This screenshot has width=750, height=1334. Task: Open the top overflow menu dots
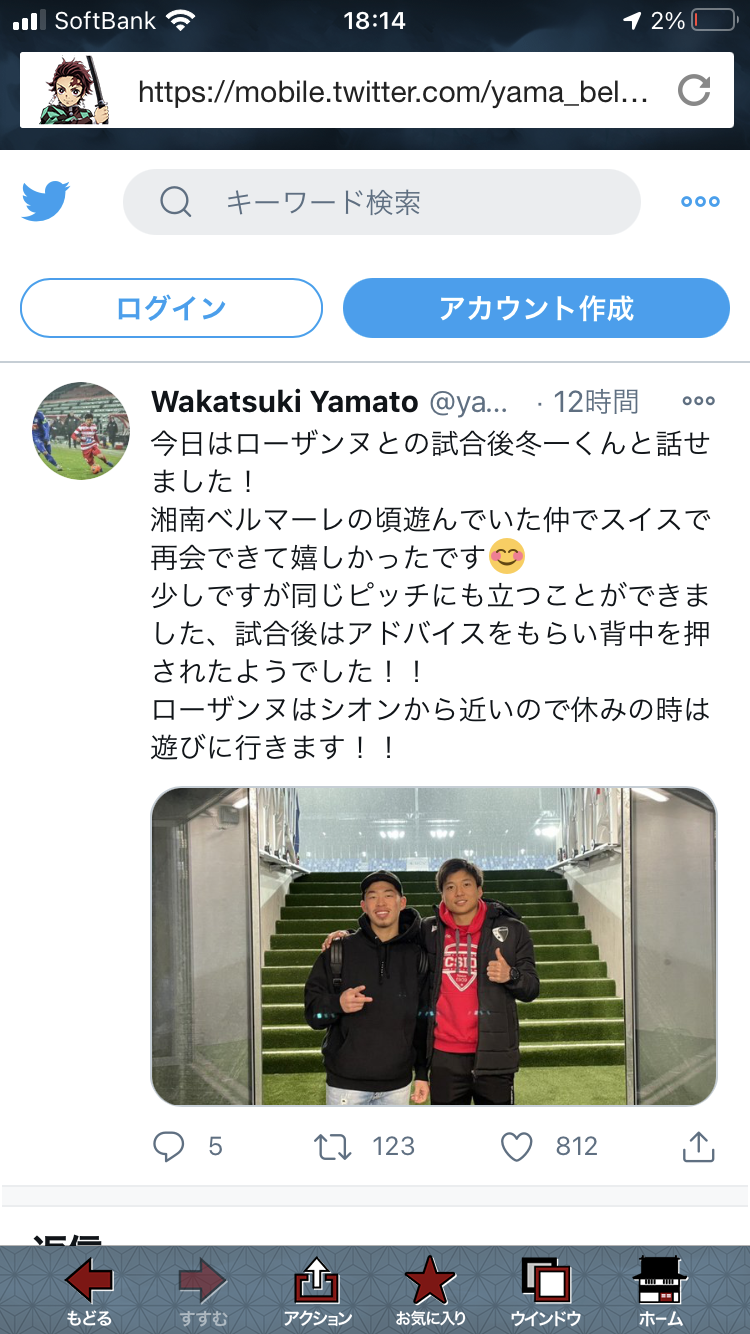(x=700, y=202)
